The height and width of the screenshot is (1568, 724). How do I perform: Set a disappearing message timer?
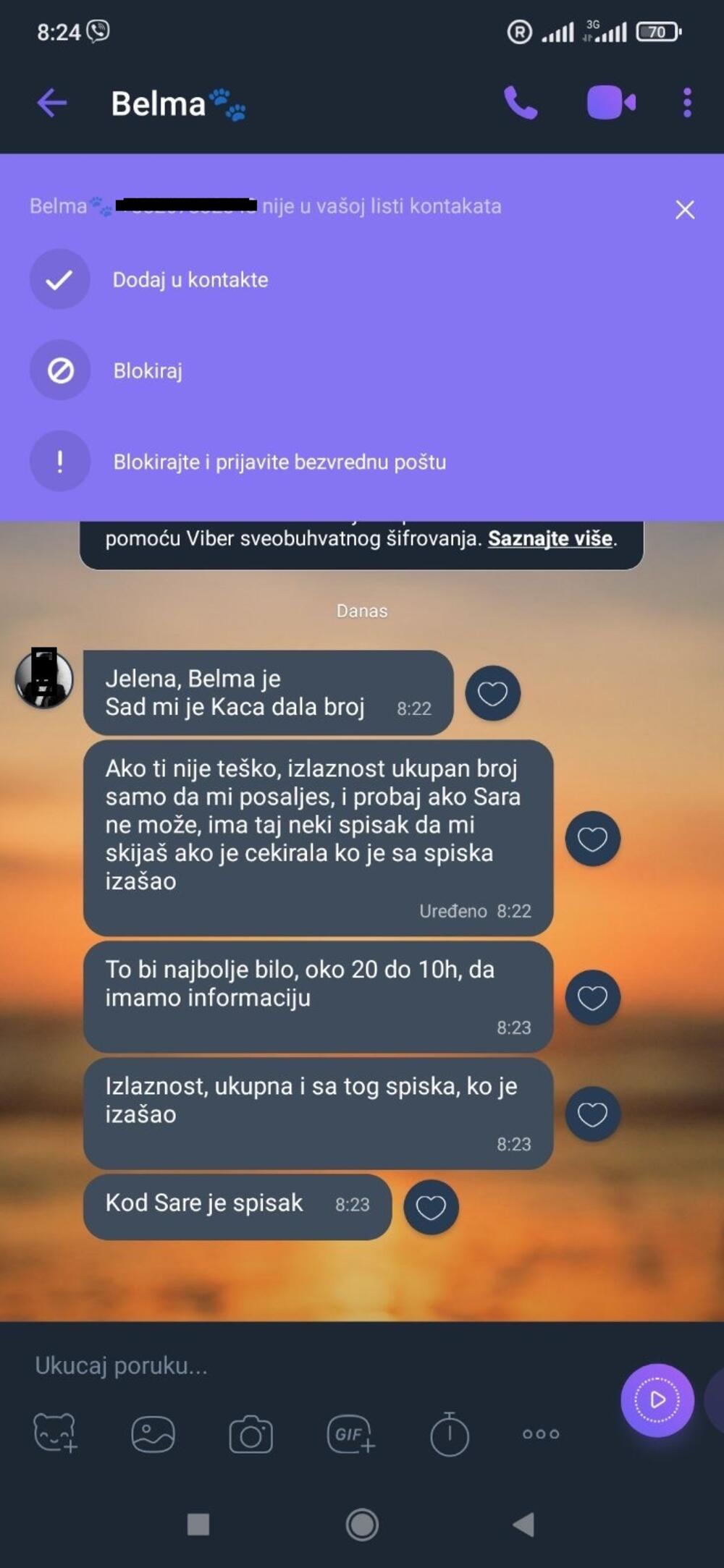[450, 1433]
